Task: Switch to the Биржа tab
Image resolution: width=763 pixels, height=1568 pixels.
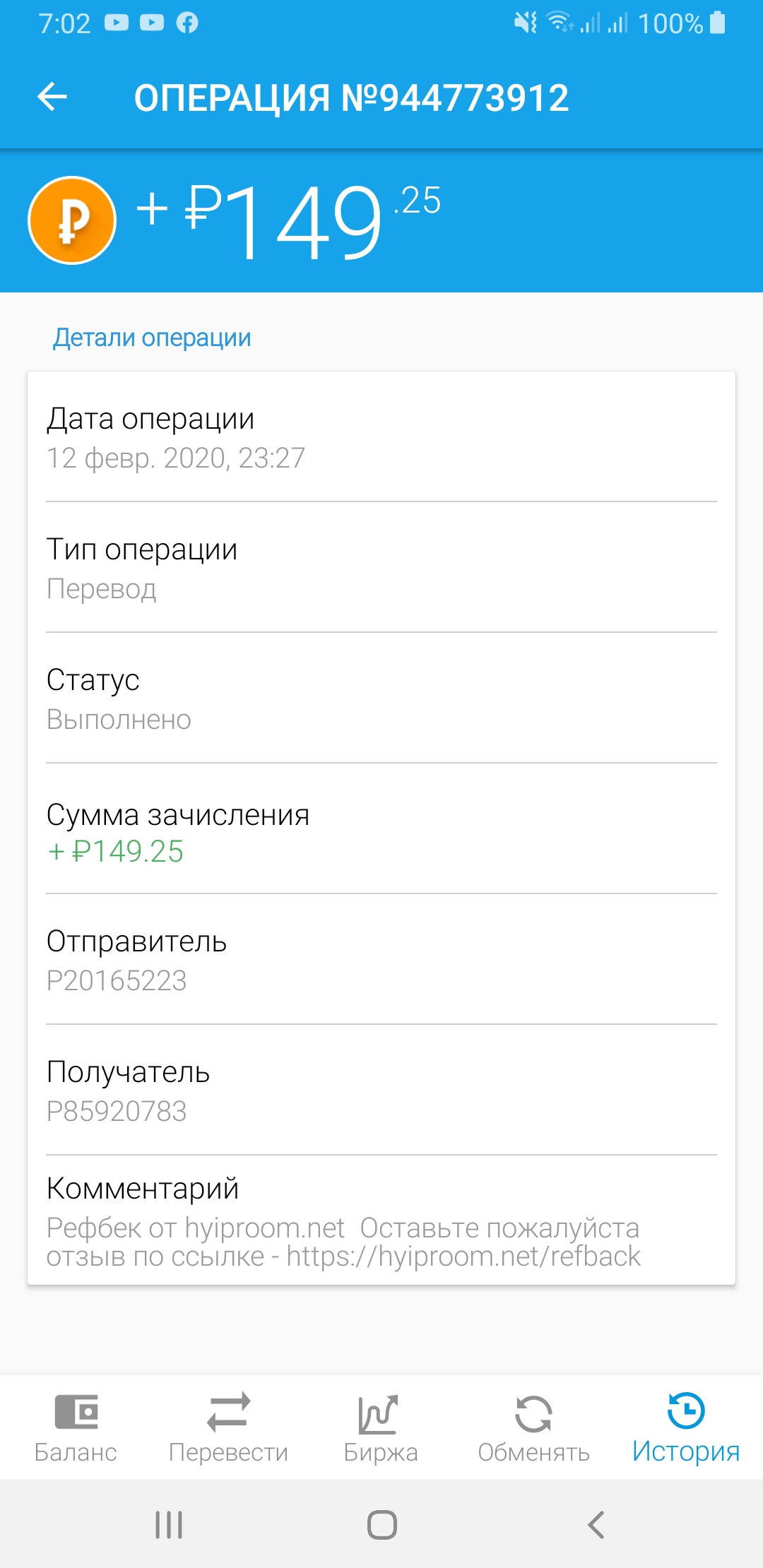Action: pyautogui.click(x=381, y=1427)
